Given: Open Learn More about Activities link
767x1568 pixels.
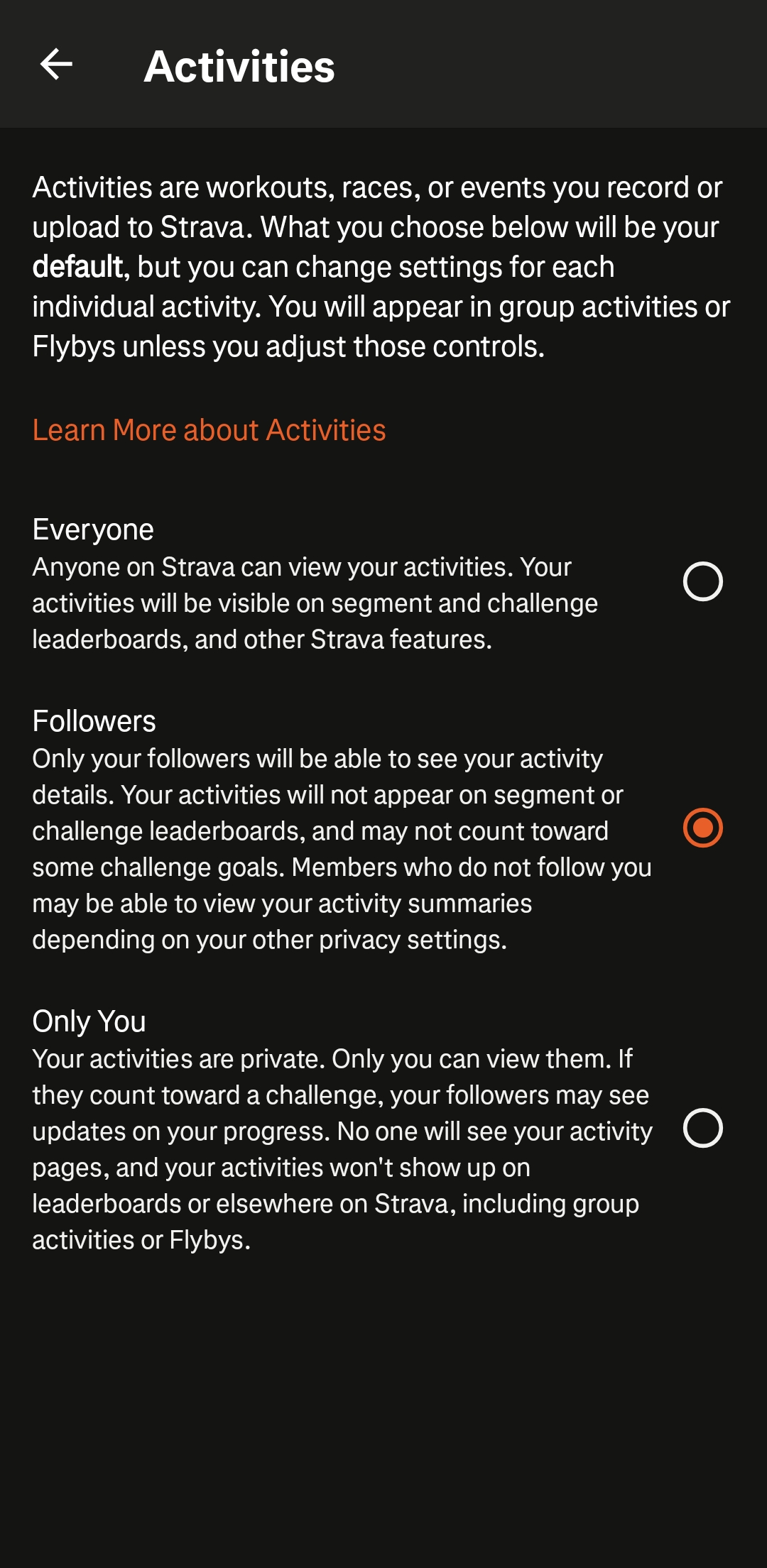Looking at the screenshot, I should point(209,430).
